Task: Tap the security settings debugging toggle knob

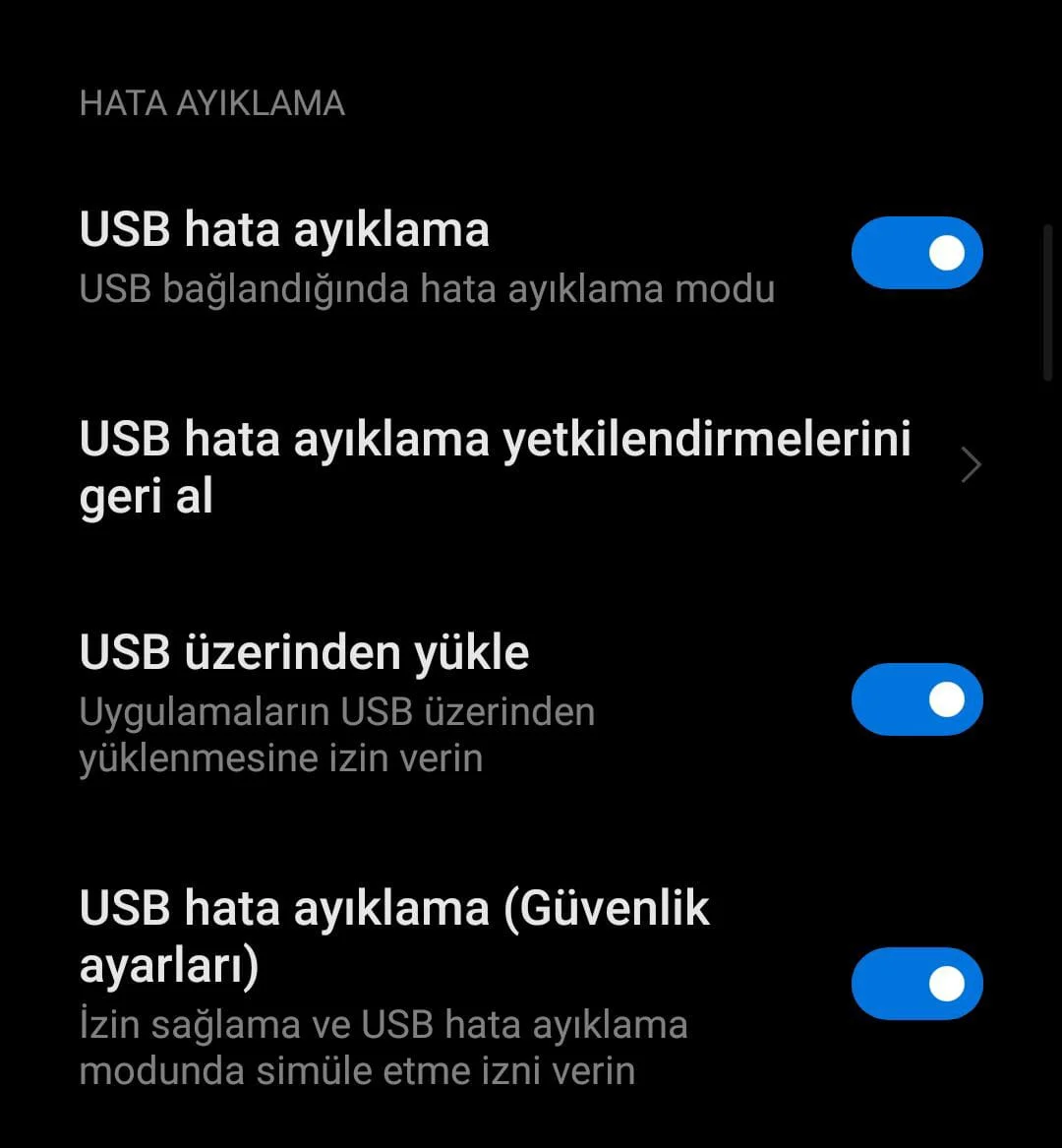Action: (945, 983)
